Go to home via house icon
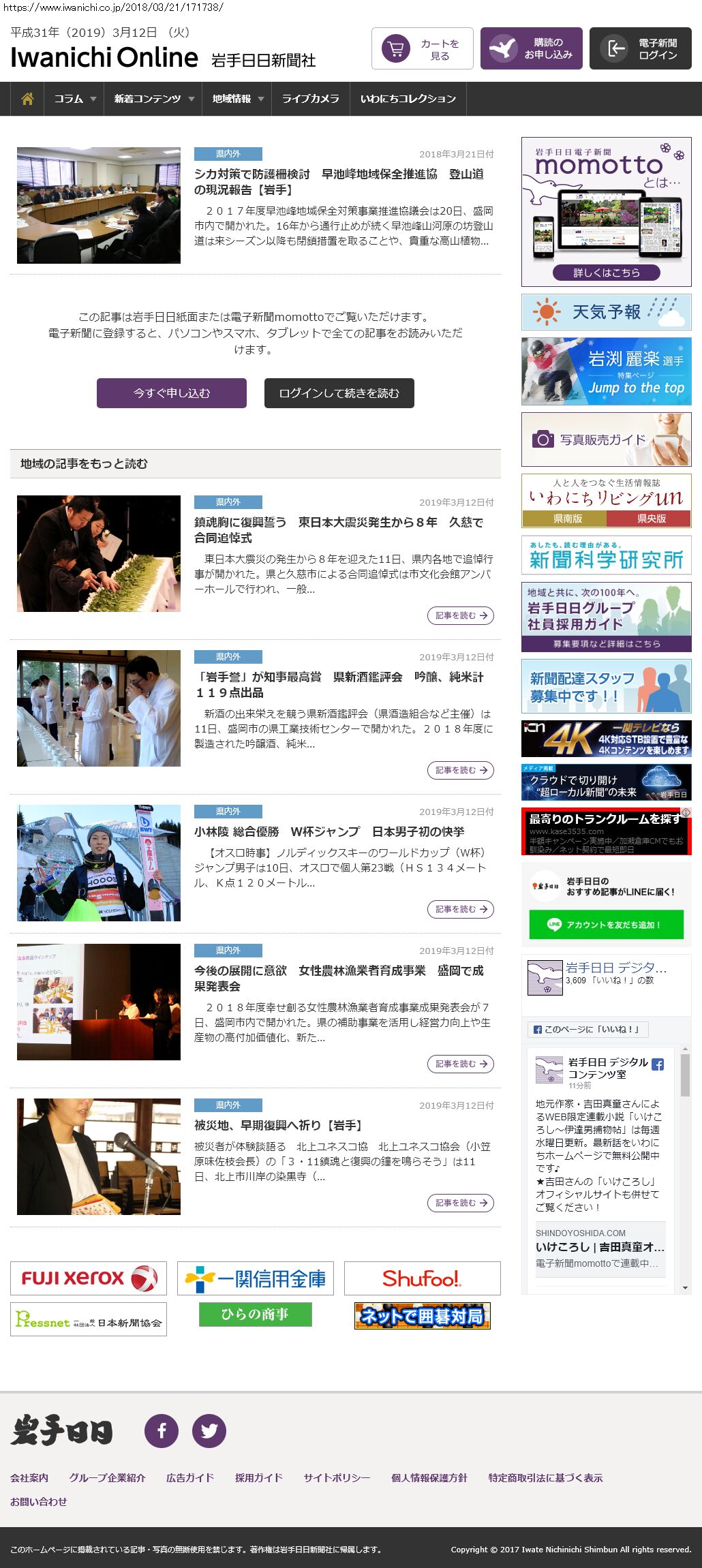The width and height of the screenshot is (702, 1568). 27,99
